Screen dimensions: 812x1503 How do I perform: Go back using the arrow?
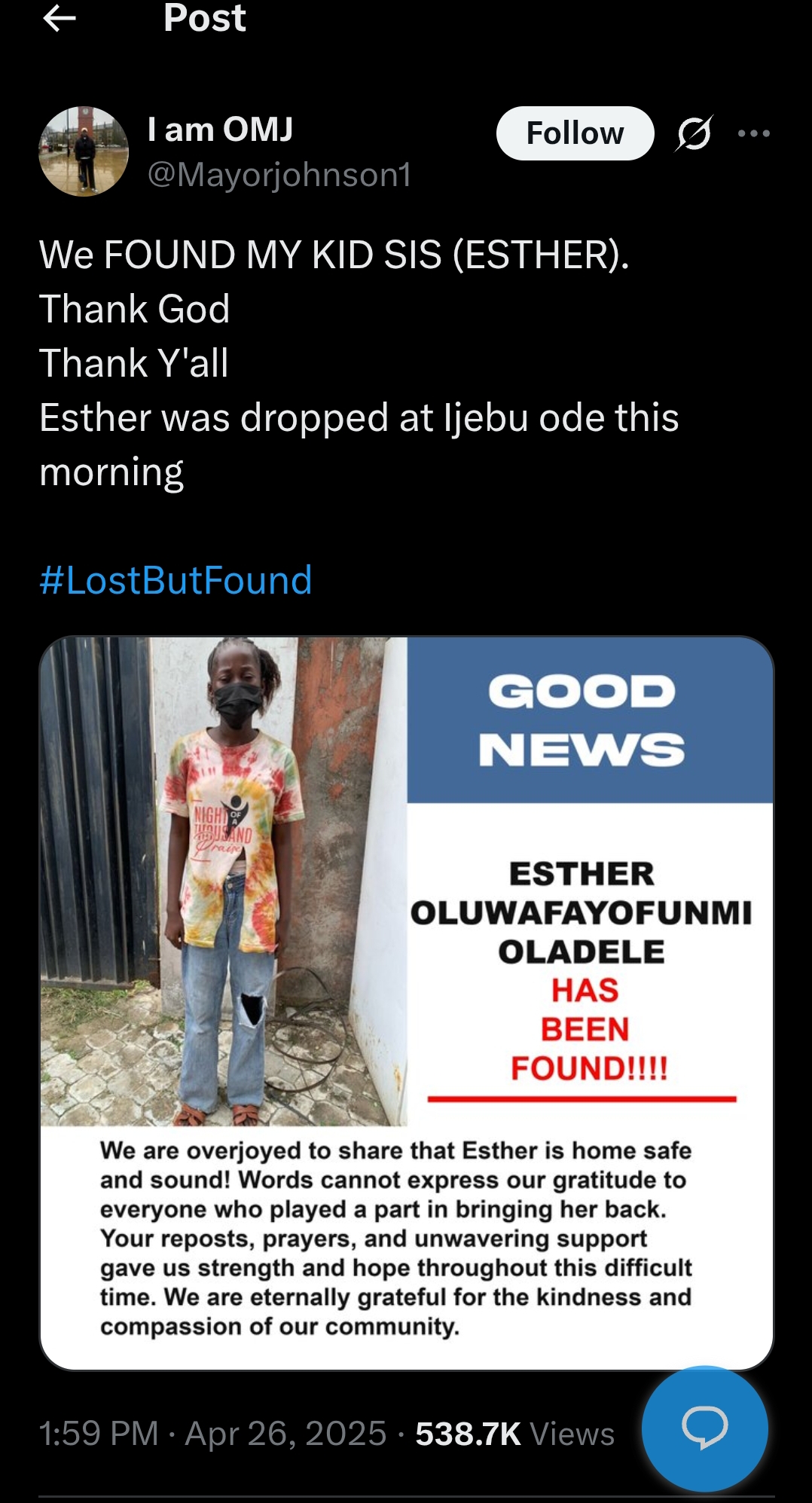coord(60,19)
